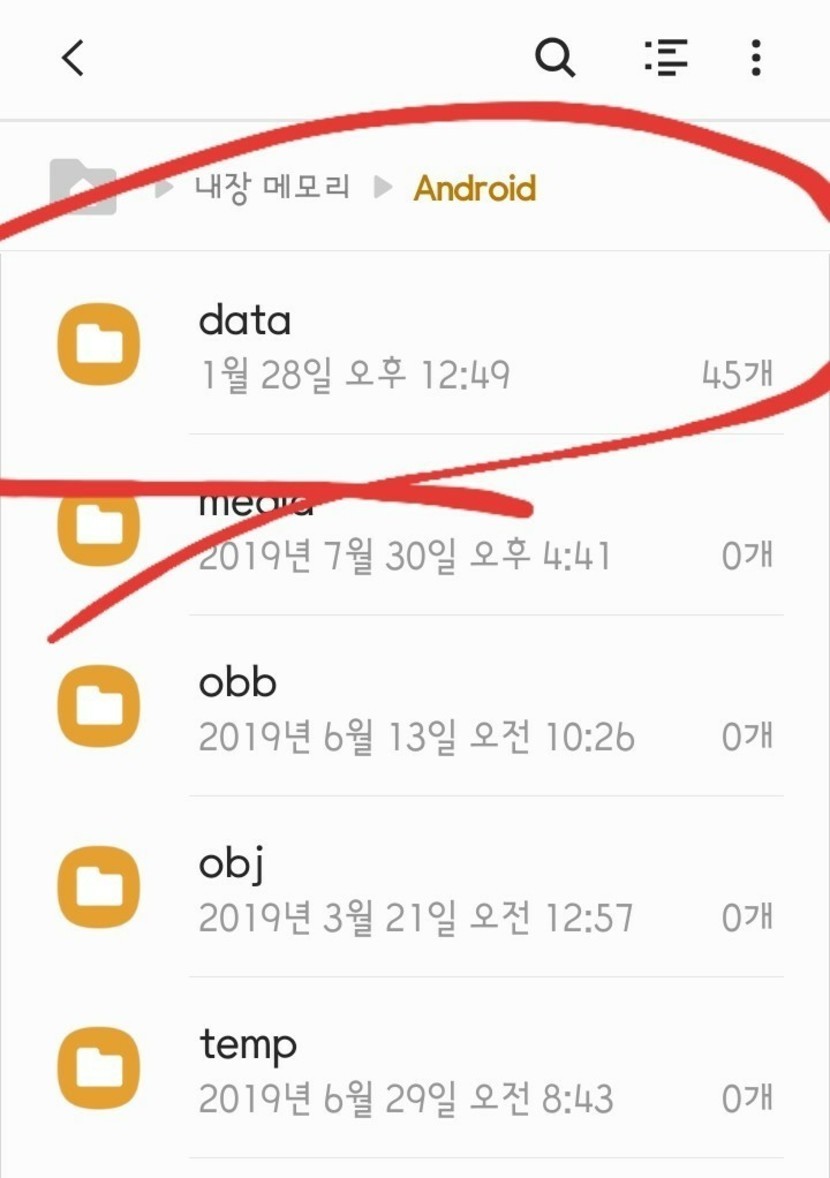Screen dimensions: 830x1178
Task: Open the media folder
Action: 415,525
